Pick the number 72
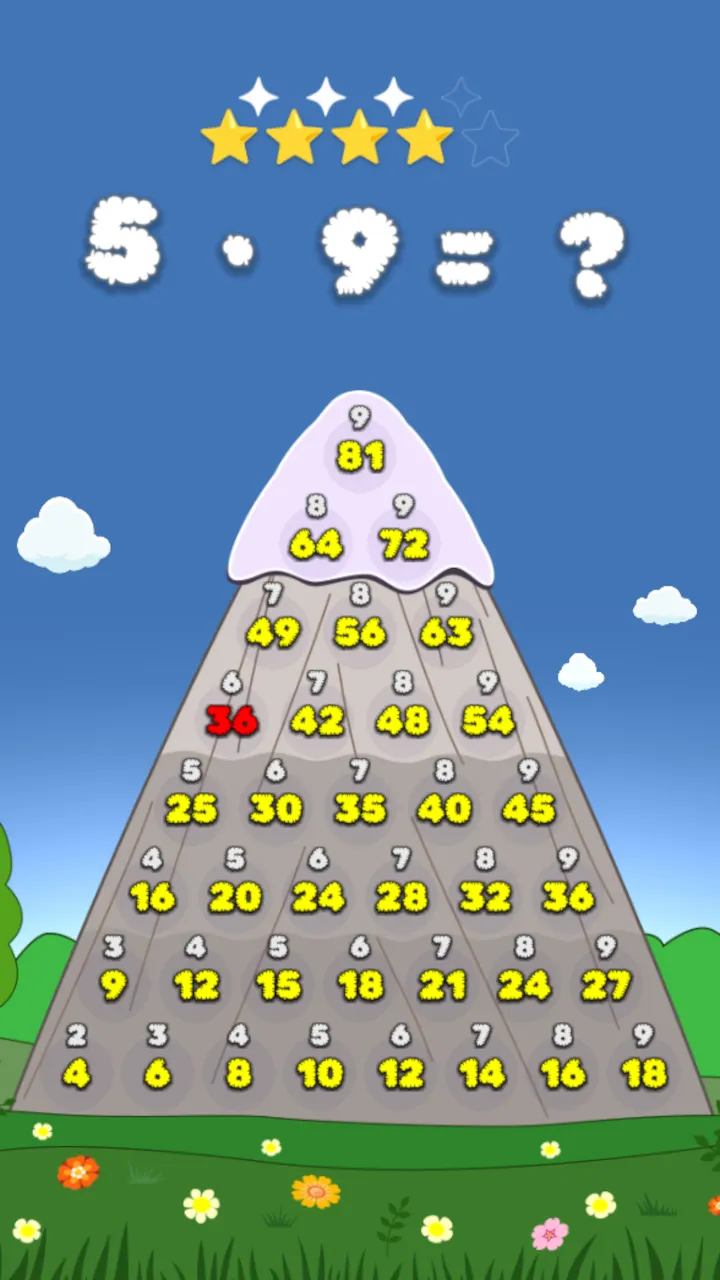Viewport: 720px width, 1280px height. [404, 544]
